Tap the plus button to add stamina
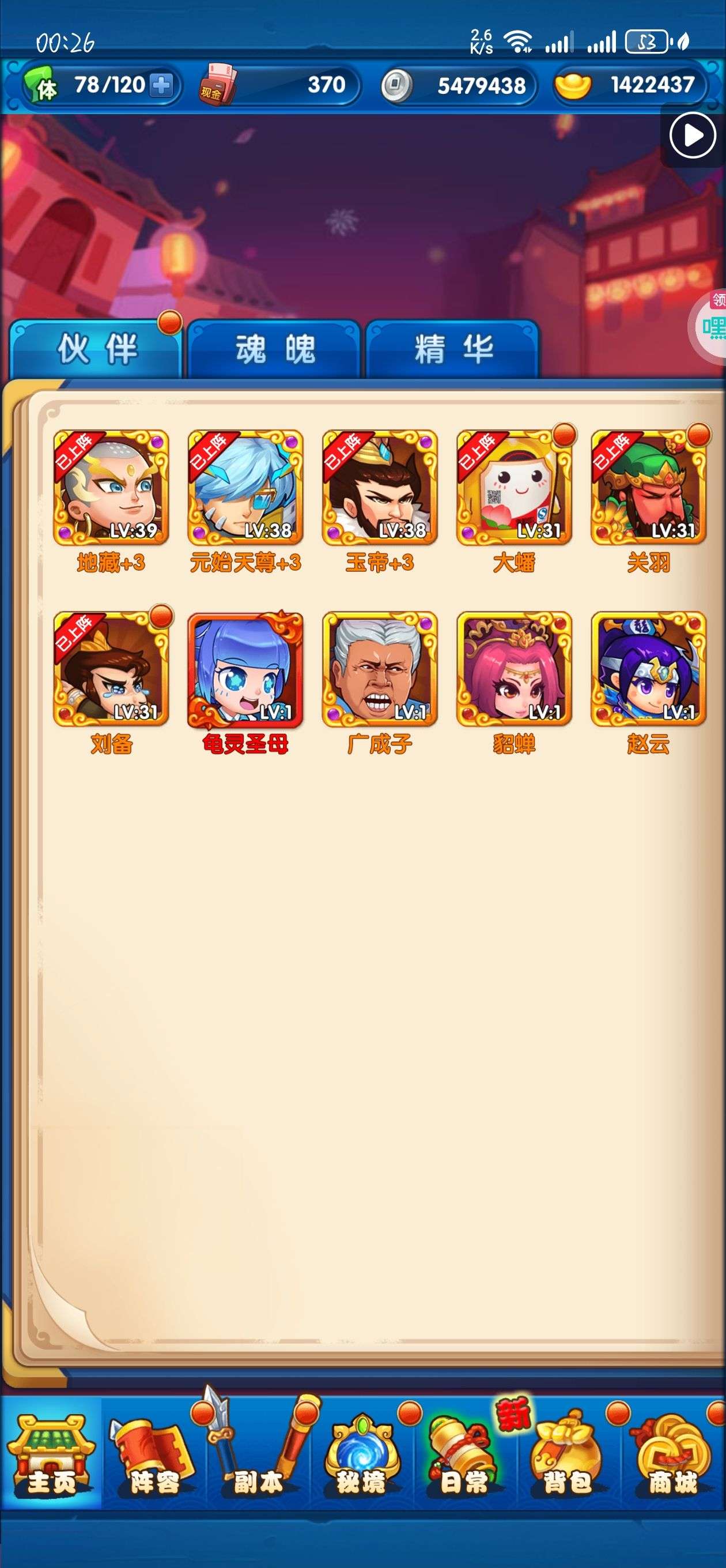The height and width of the screenshot is (1568, 726). (x=161, y=85)
